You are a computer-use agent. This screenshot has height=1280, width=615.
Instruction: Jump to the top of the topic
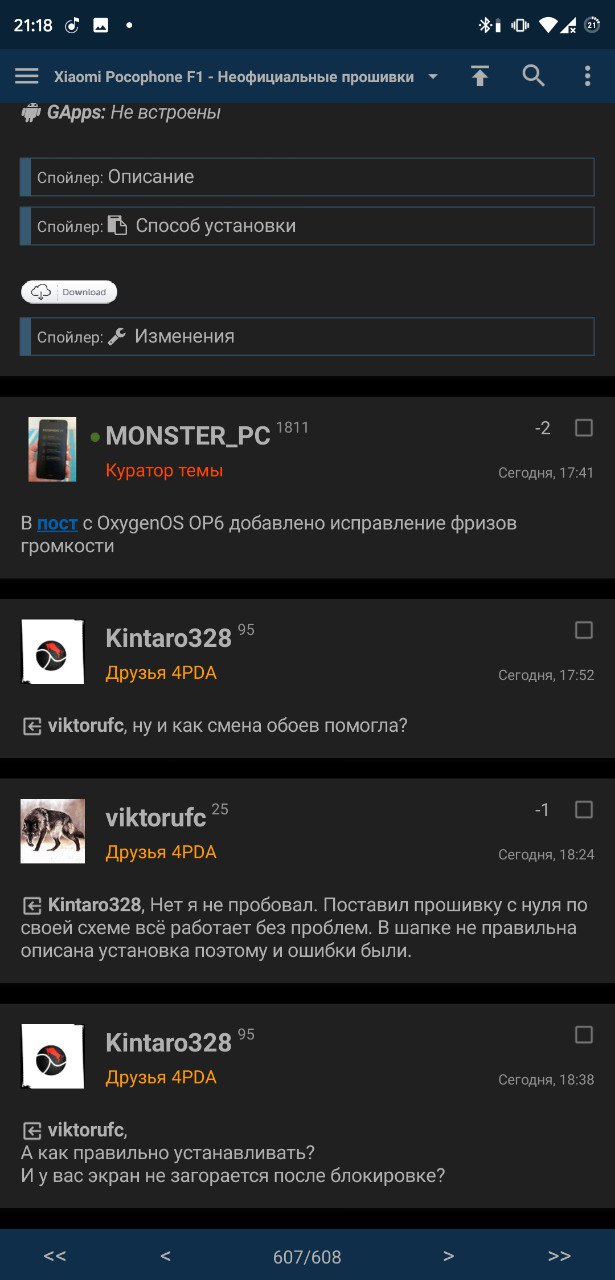480,76
